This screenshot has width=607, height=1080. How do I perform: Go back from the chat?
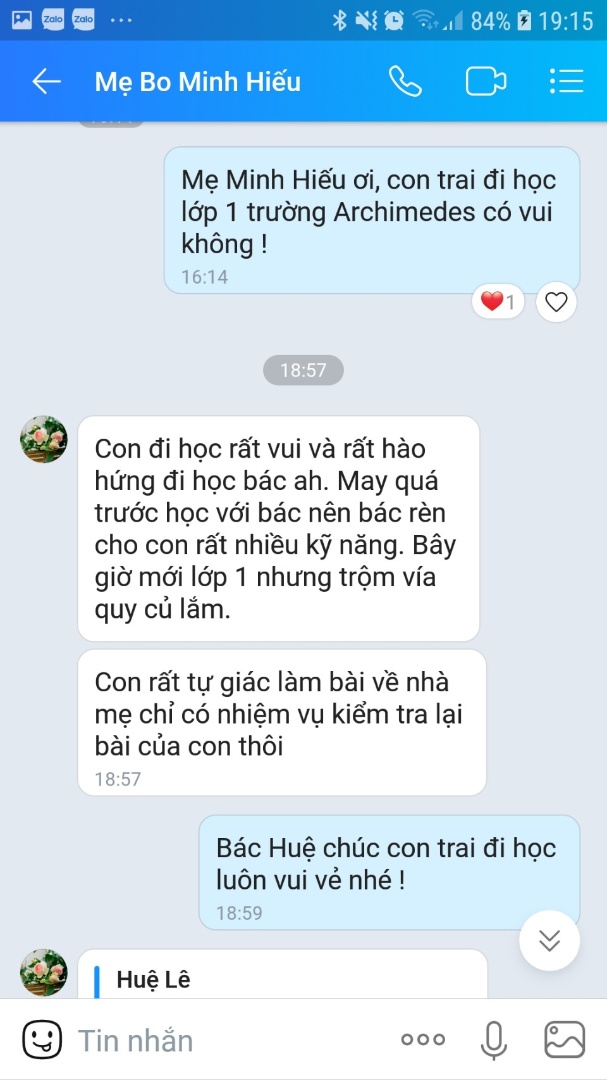(x=46, y=82)
